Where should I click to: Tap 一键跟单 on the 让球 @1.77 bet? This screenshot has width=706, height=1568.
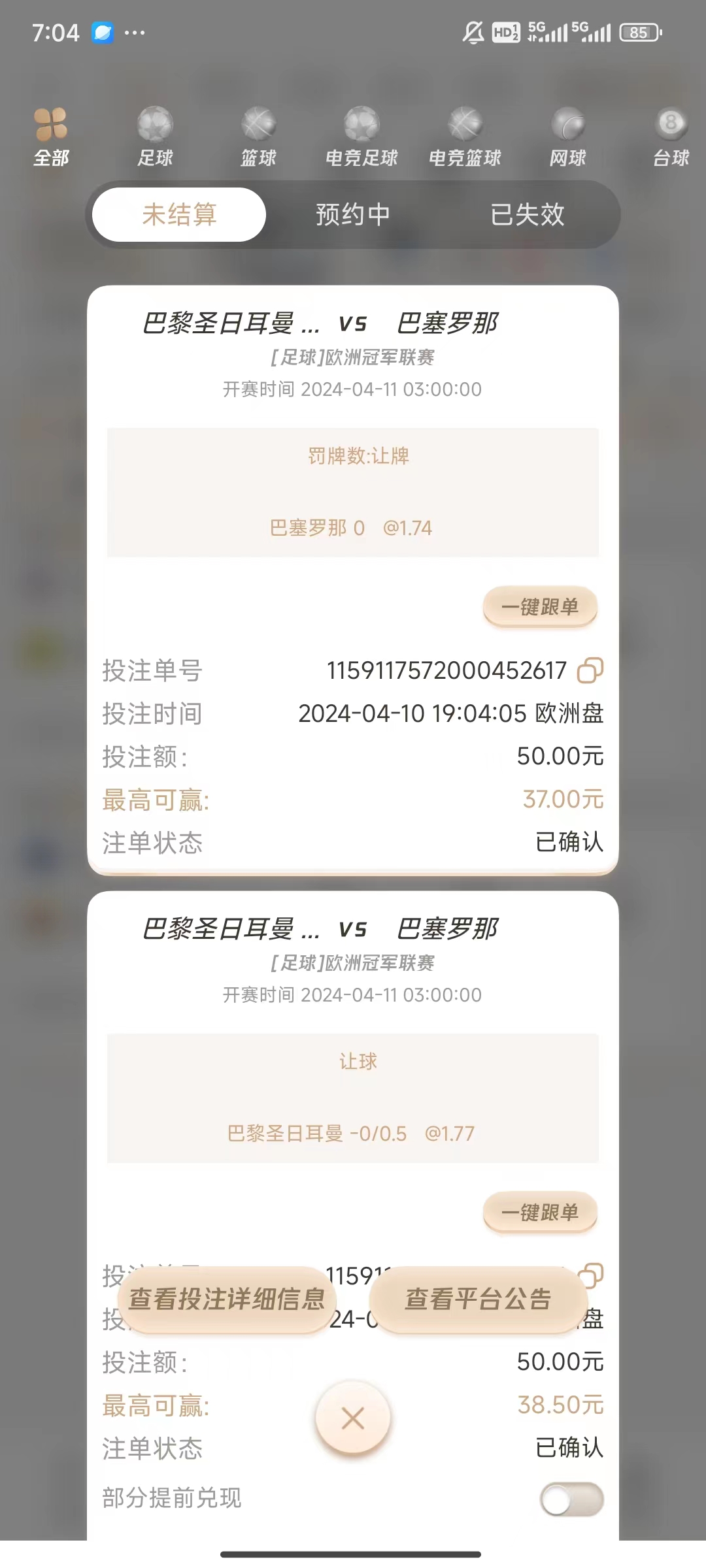click(x=540, y=1213)
